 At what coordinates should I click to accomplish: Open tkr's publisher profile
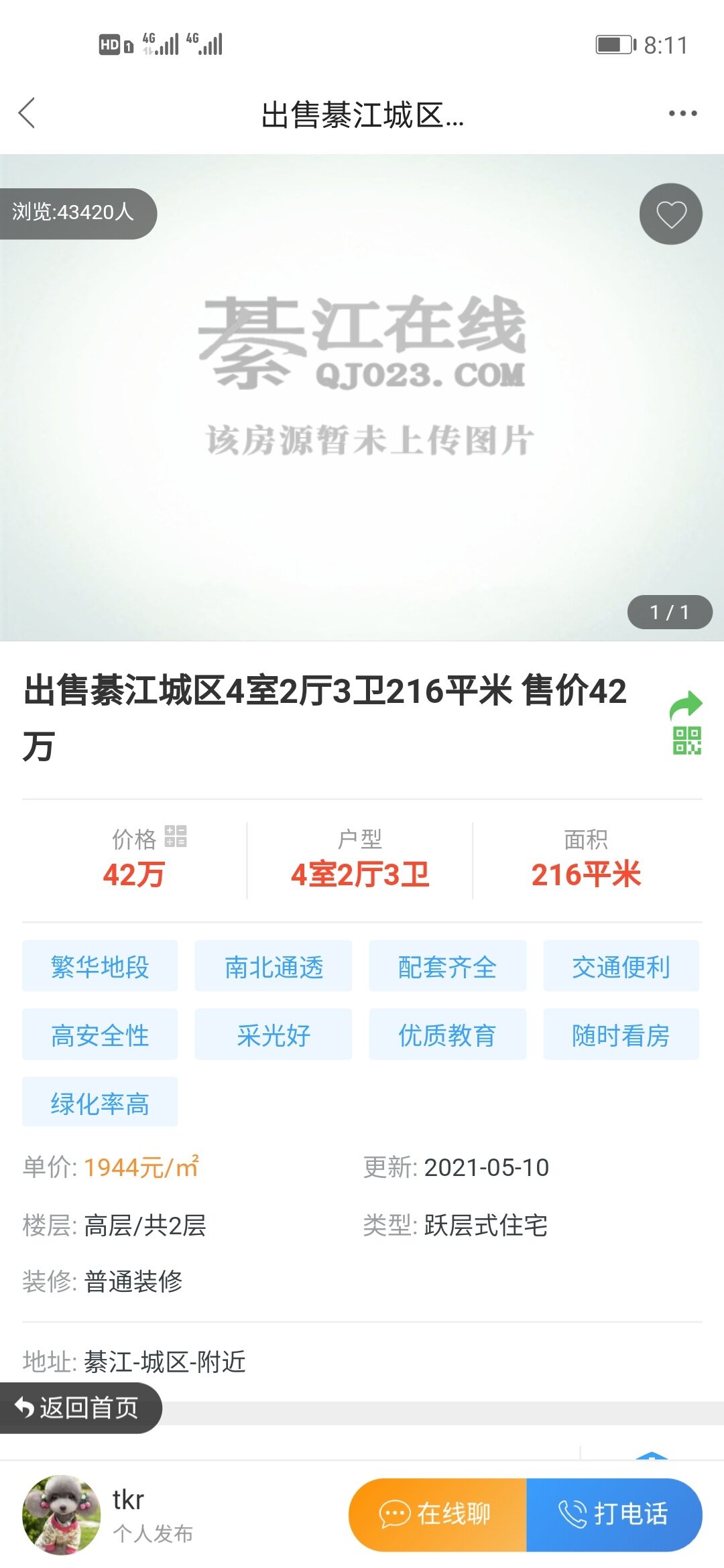tap(62, 1514)
